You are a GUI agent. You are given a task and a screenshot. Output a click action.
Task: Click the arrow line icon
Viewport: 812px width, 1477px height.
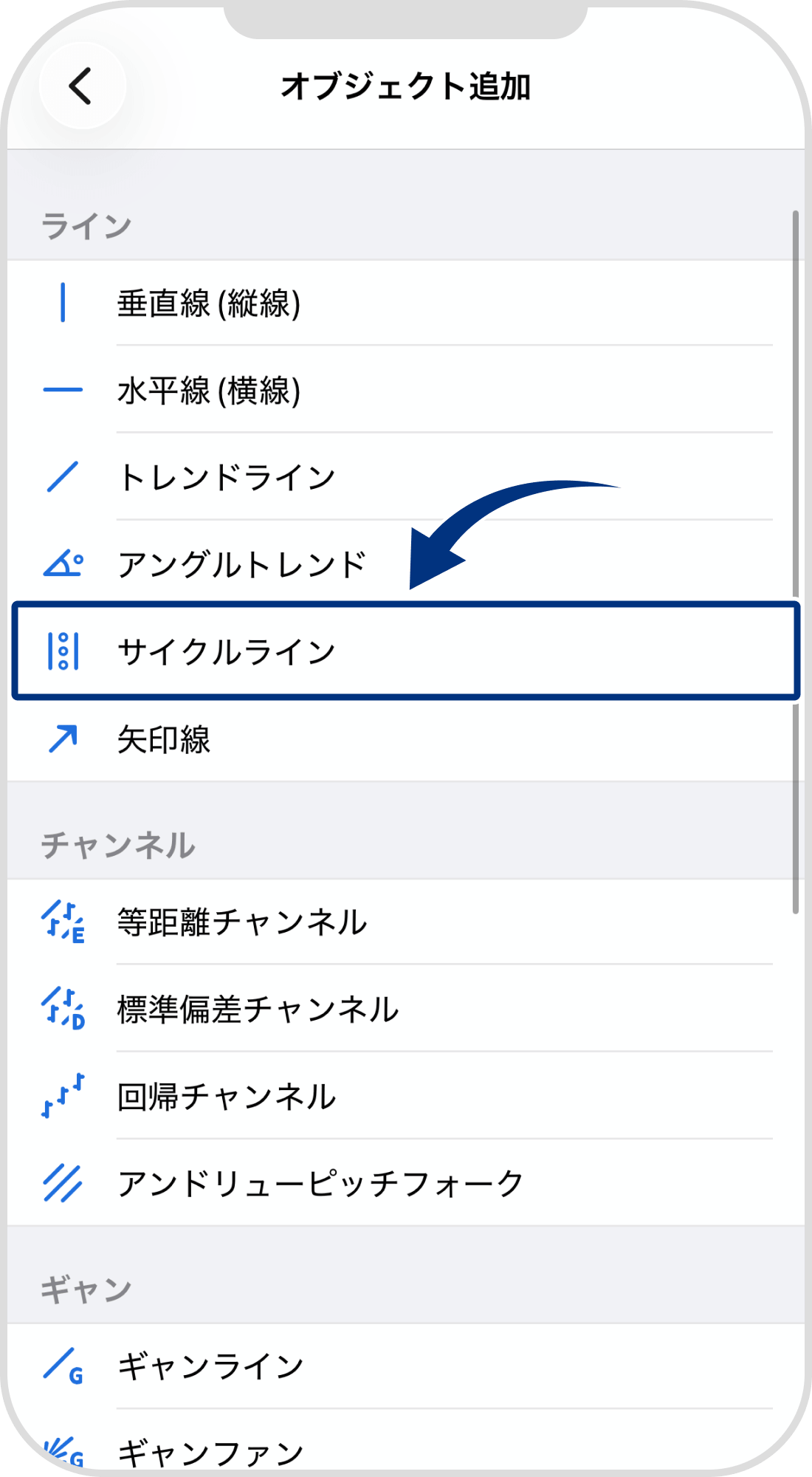tap(63, 738)
